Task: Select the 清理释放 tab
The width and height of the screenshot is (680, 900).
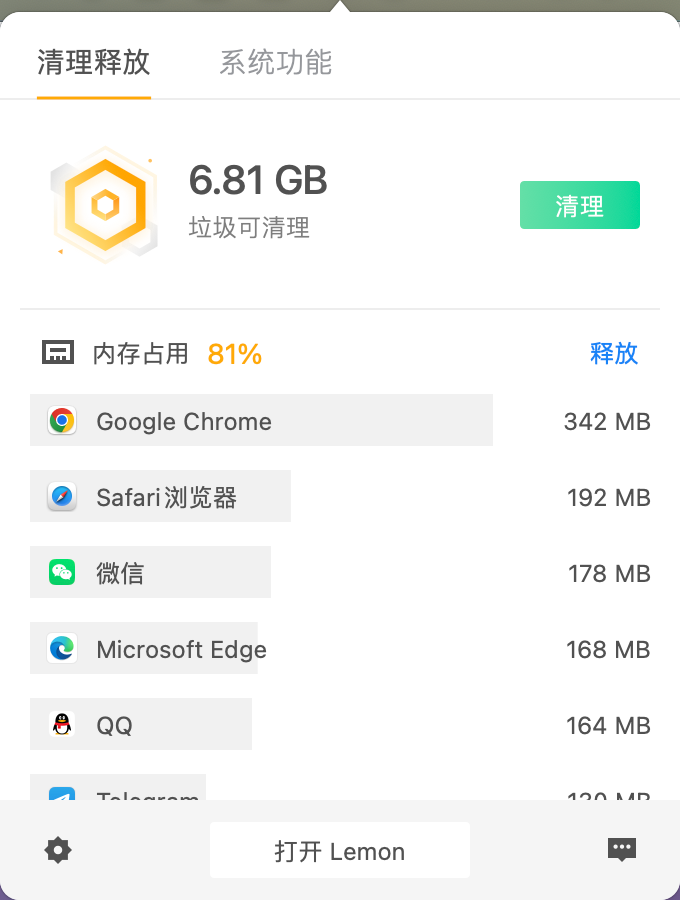Action: (x=93, y=63)
